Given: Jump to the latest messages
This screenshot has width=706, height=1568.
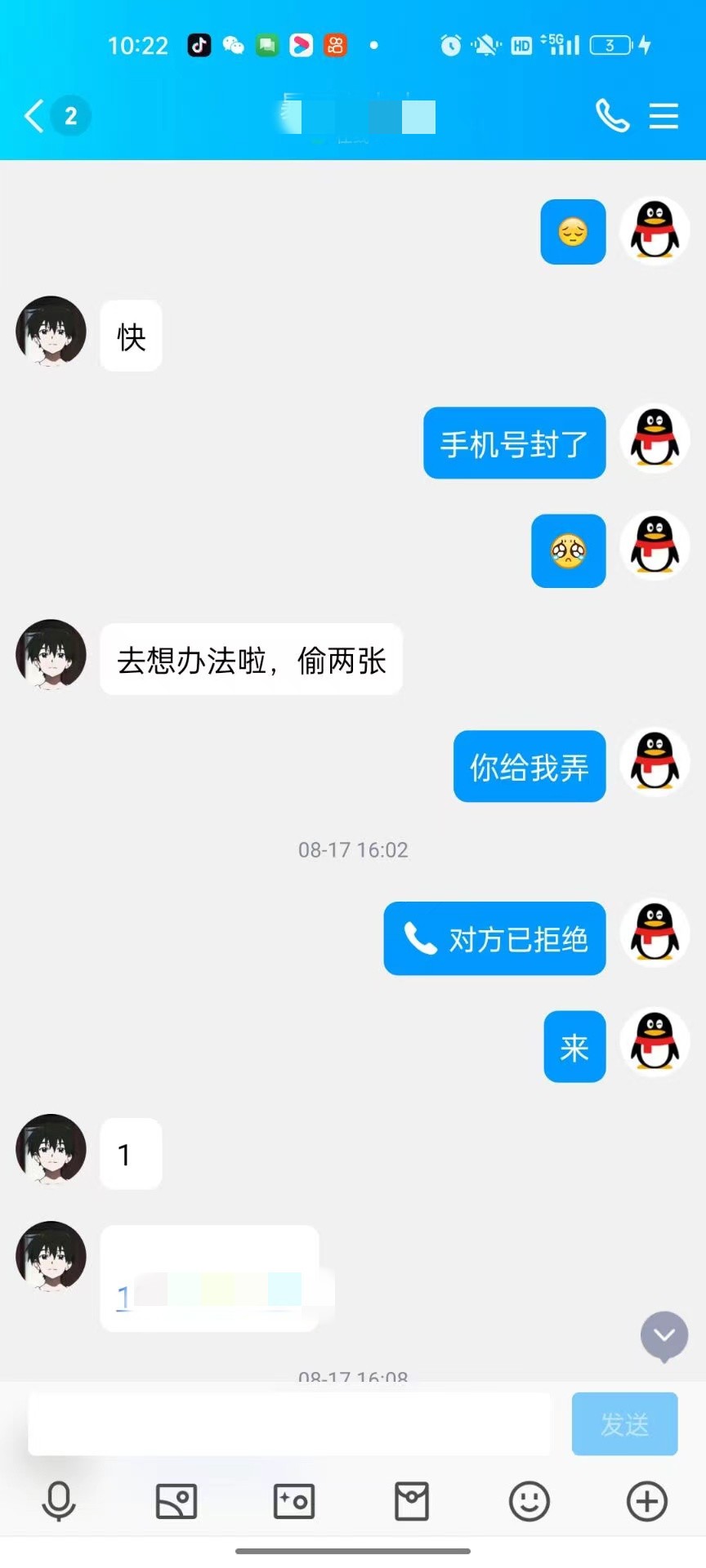Looking at the screenshot, I should (x=664, y=1335).
